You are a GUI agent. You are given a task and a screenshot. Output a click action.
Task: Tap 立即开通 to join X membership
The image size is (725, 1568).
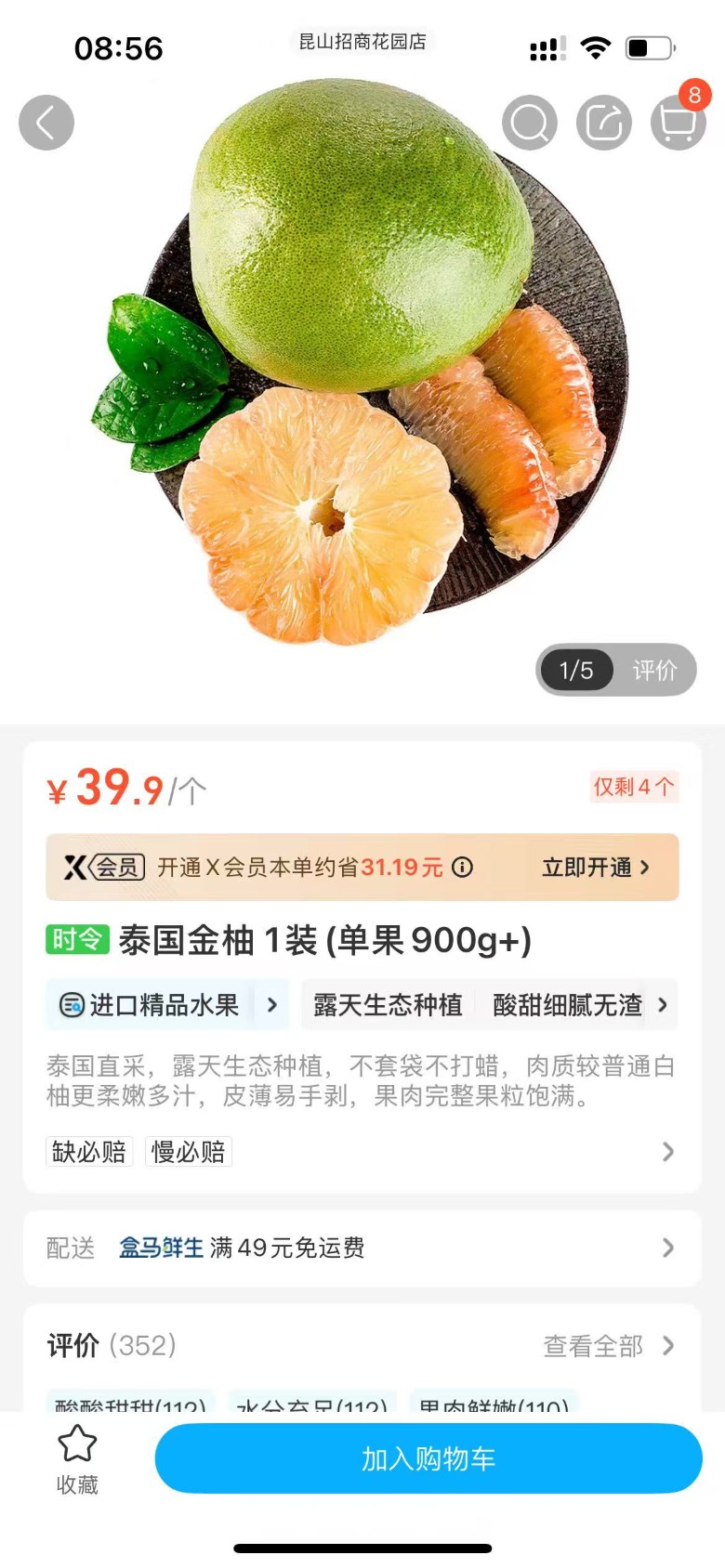point(596,868)
